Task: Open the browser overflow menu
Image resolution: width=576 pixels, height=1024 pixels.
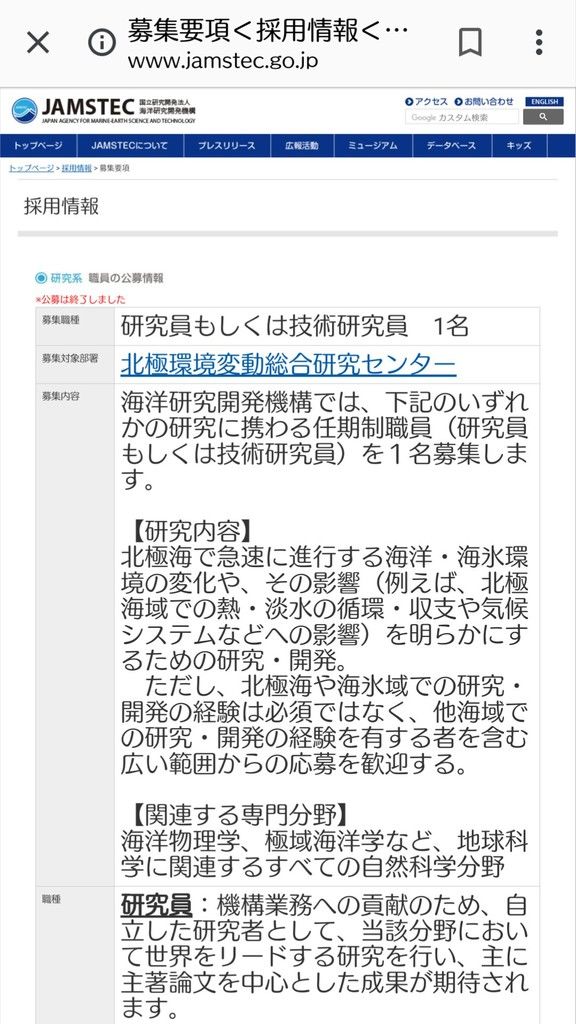Action: (539, 43)
